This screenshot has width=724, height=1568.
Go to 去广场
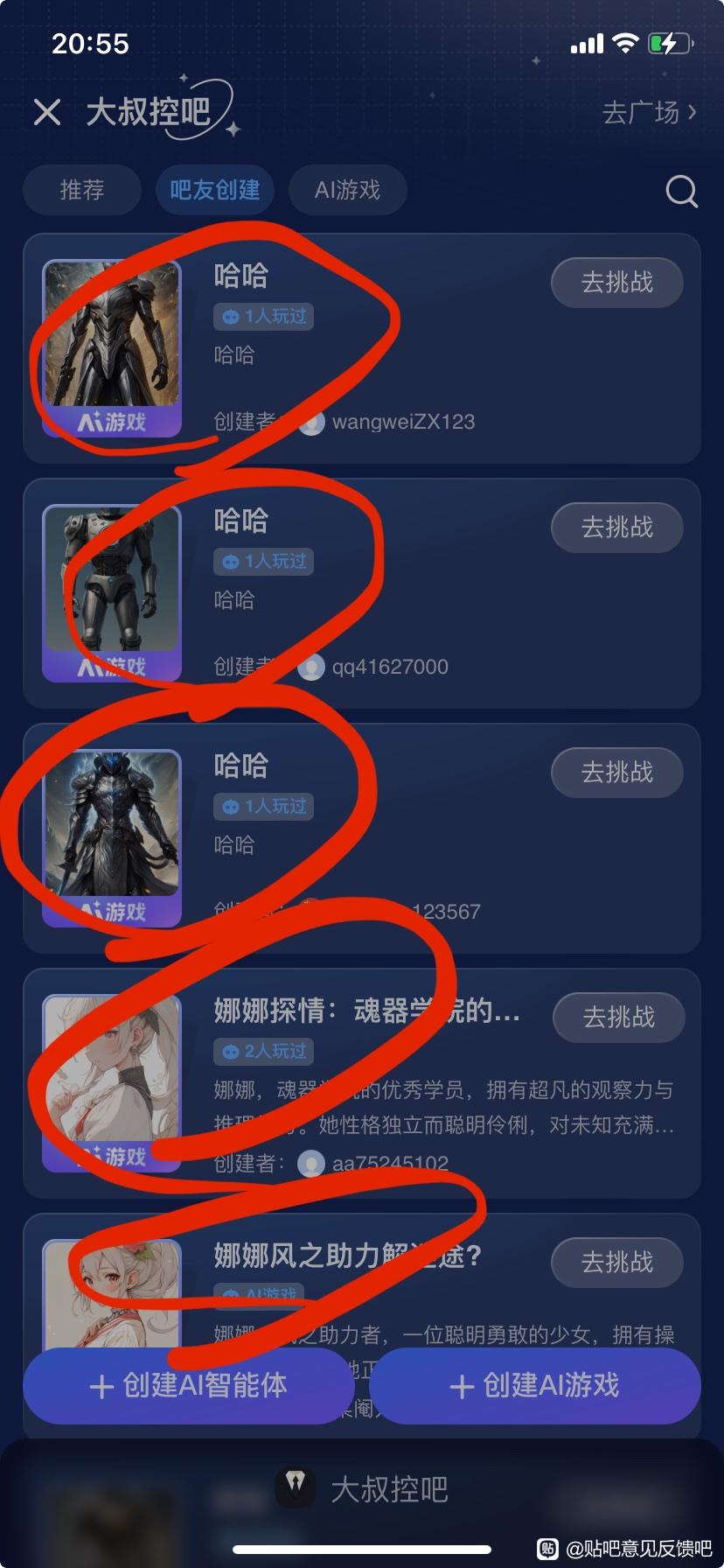click(649, 112)
